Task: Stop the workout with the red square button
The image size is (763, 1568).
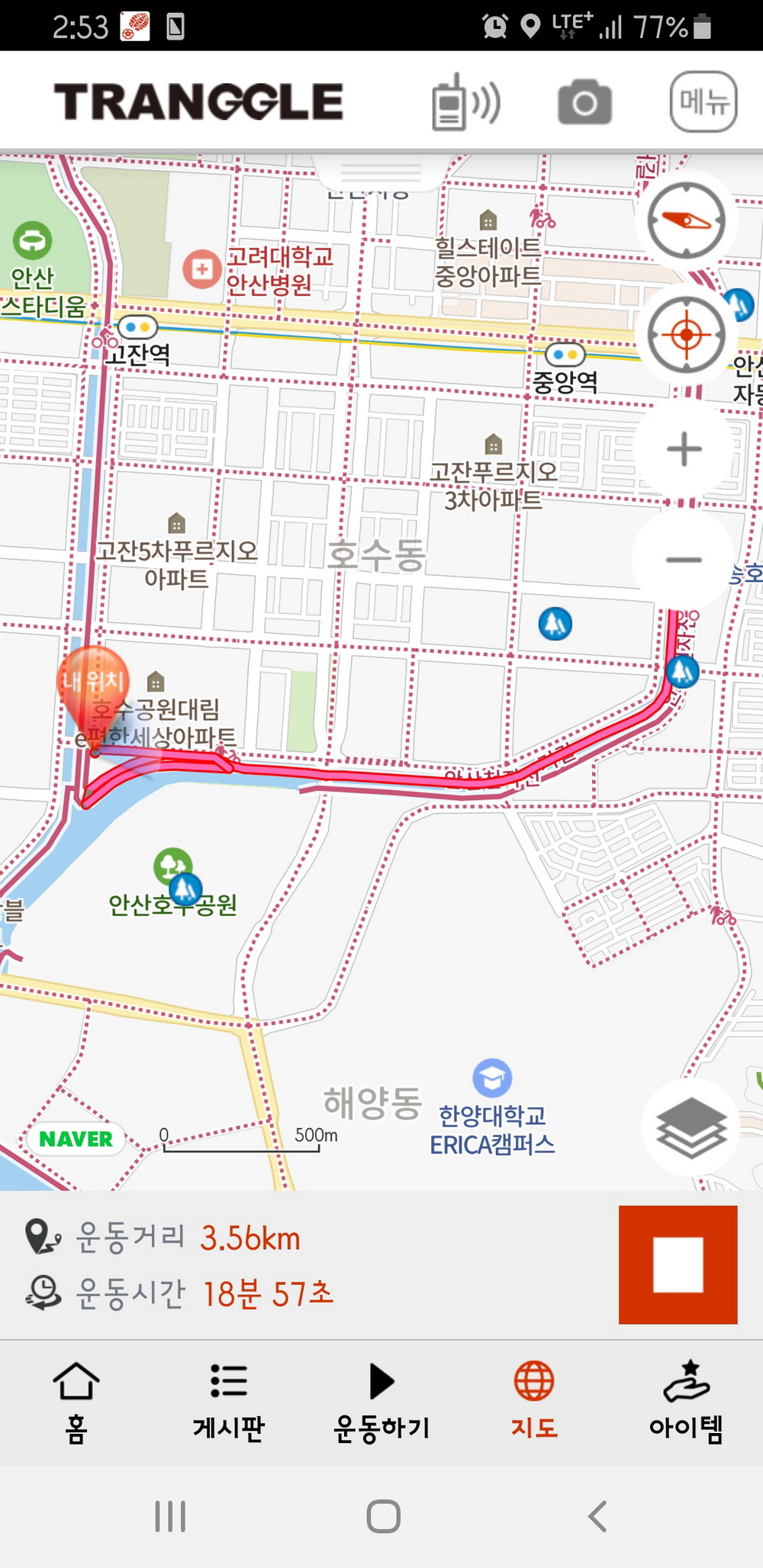Action: point(678,1264)
